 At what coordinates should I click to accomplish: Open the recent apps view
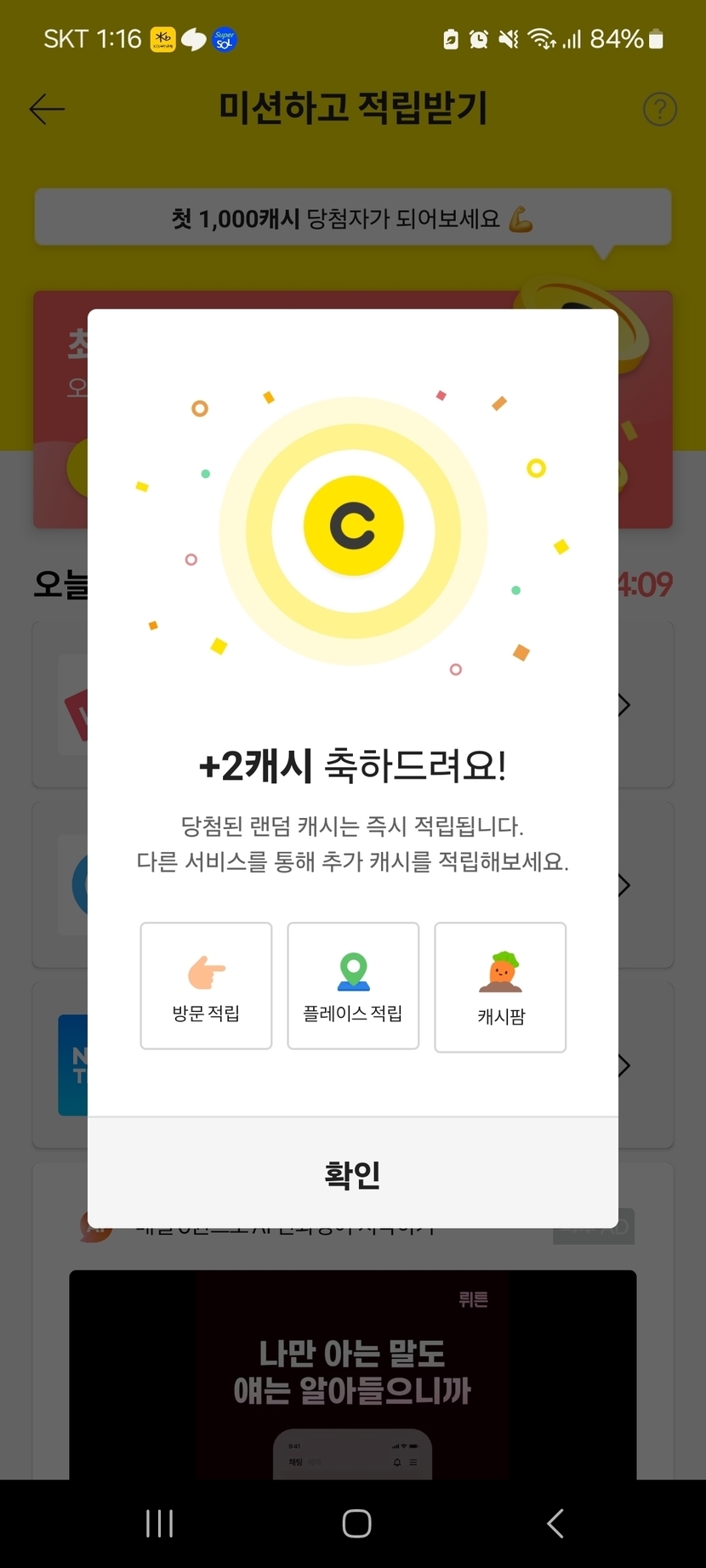coord(159,1523)
